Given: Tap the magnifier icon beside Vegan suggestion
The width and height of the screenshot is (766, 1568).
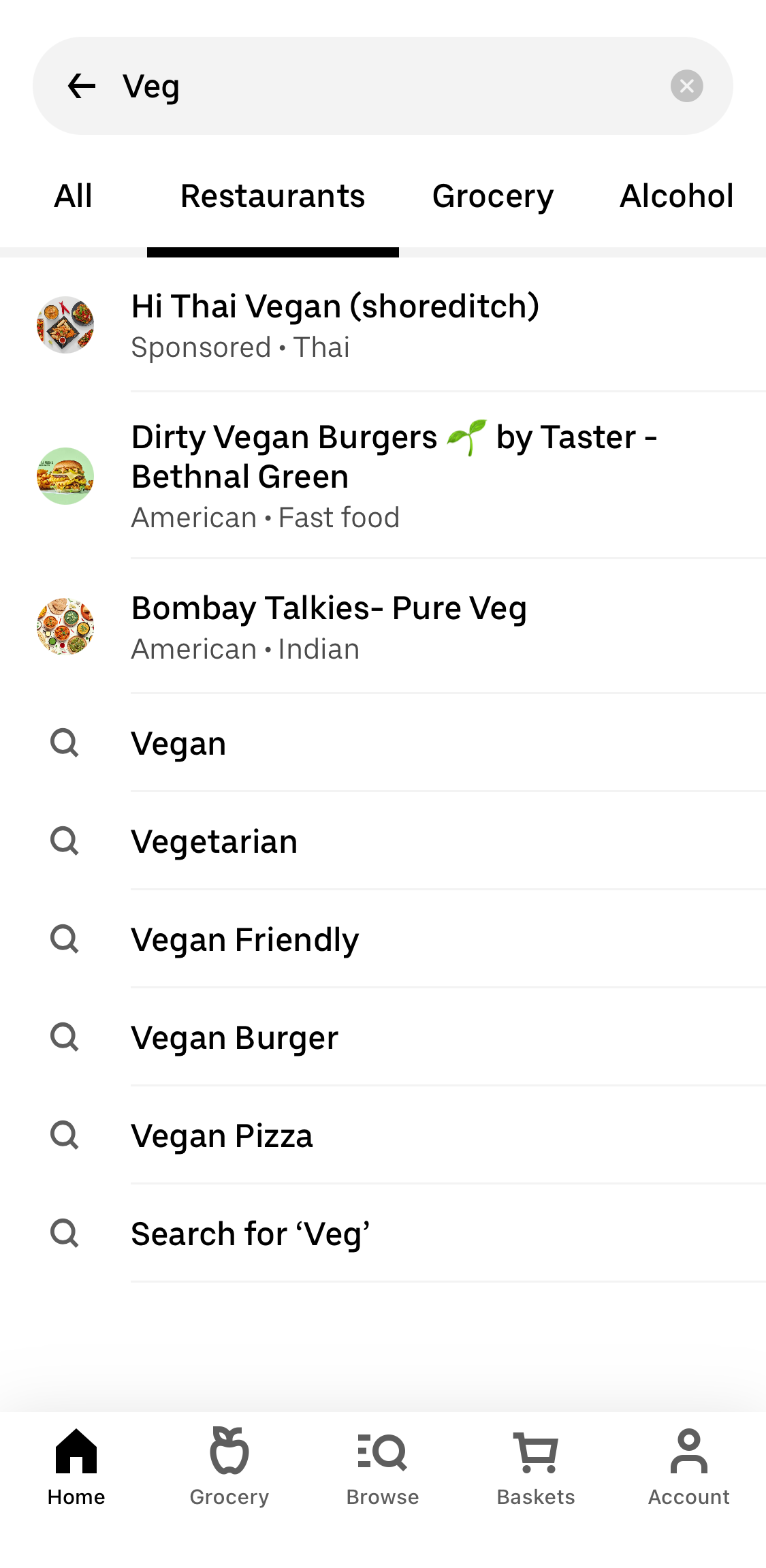Looking at the screenshot, I should point(64,743).
